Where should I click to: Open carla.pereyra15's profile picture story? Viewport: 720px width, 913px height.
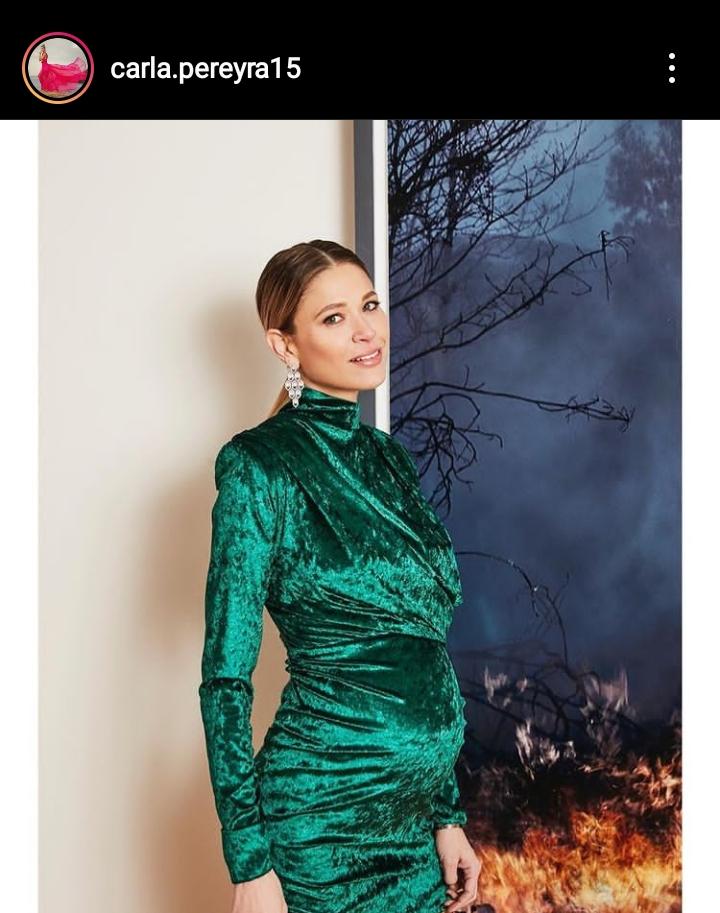pyautogui.click(x=58, y=68)
